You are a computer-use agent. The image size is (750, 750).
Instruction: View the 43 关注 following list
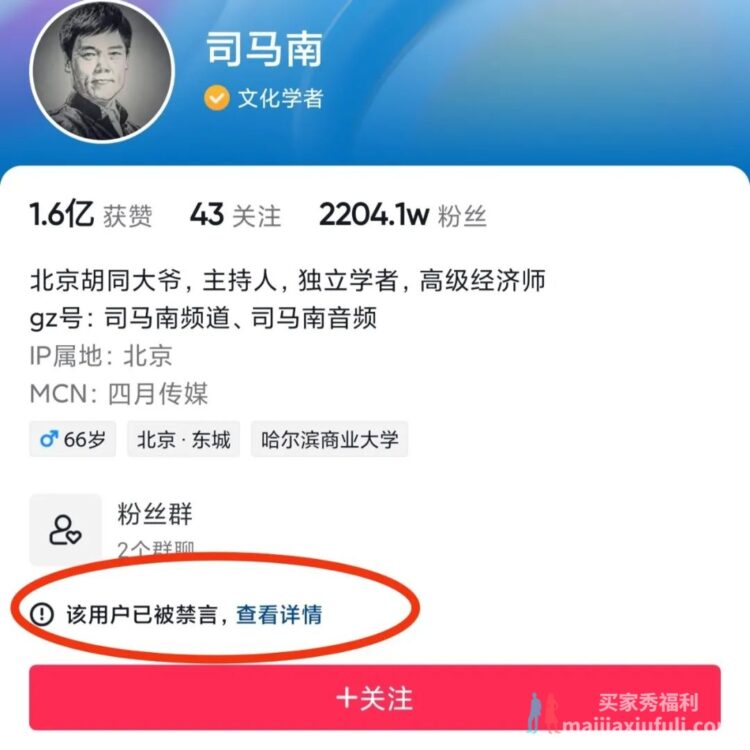235,214
